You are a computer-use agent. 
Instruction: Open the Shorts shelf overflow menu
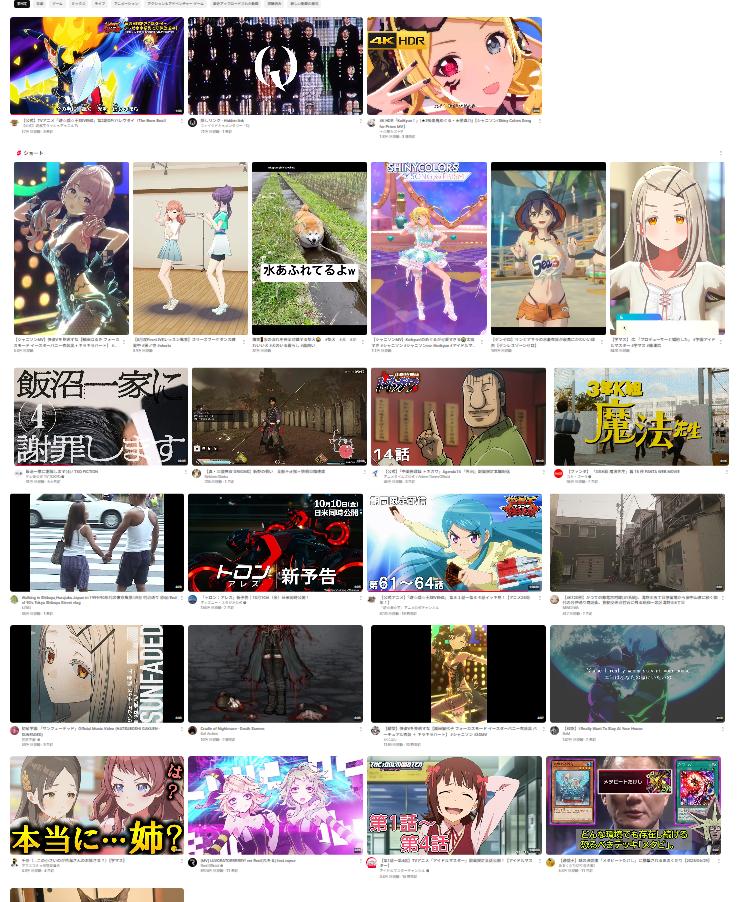(720, 153)
